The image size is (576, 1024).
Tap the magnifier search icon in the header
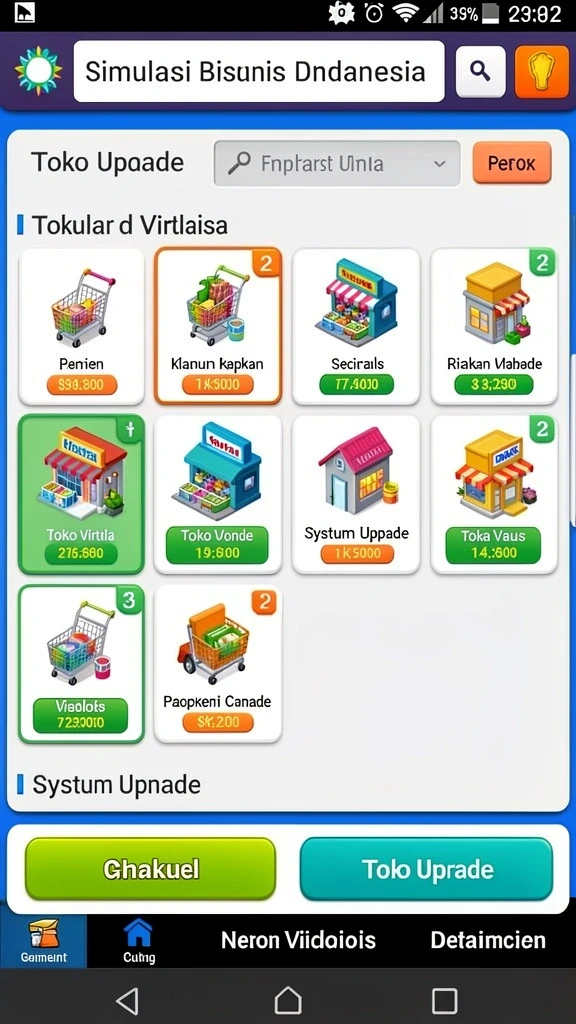[x=480, y=72]
